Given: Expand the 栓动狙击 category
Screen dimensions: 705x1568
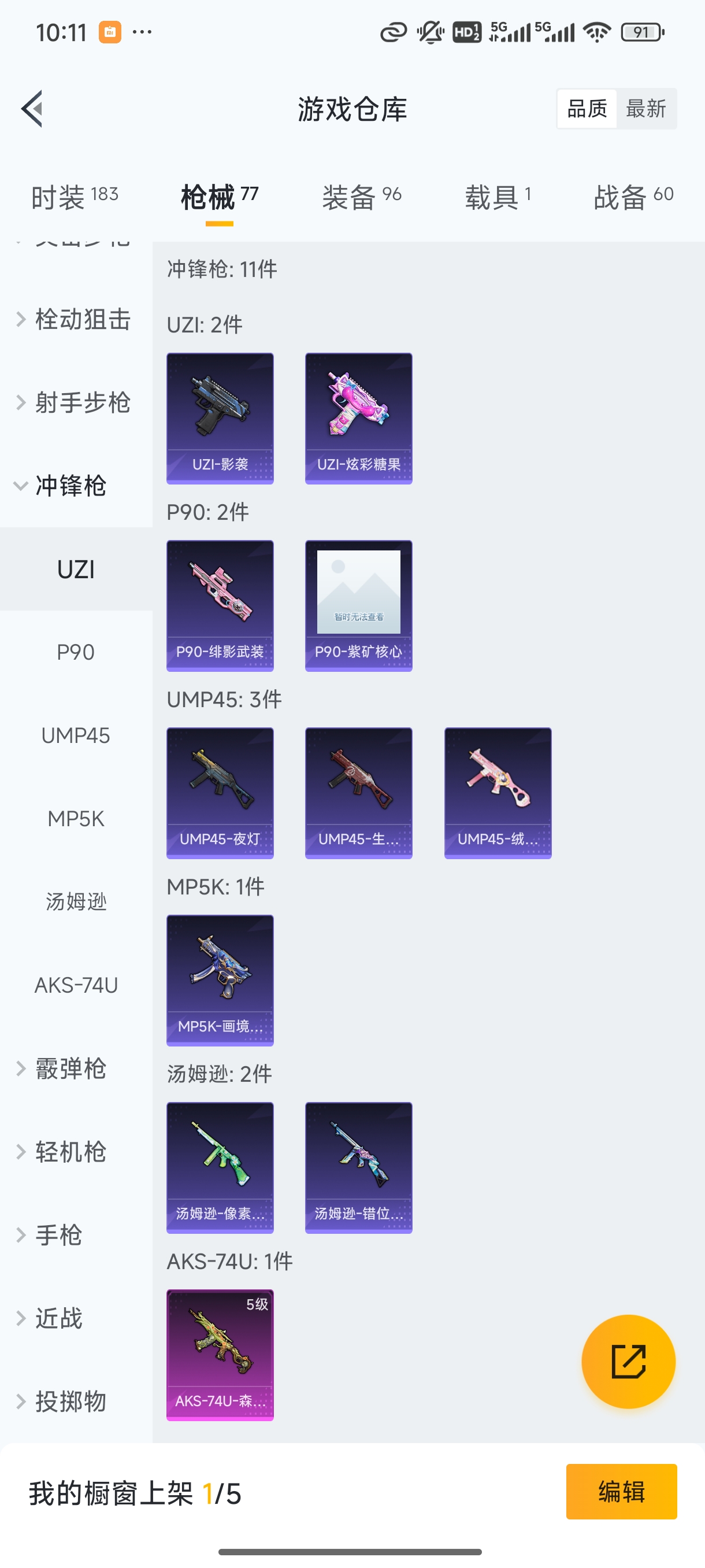Looking at the screenshot, I should coord(76,319).
